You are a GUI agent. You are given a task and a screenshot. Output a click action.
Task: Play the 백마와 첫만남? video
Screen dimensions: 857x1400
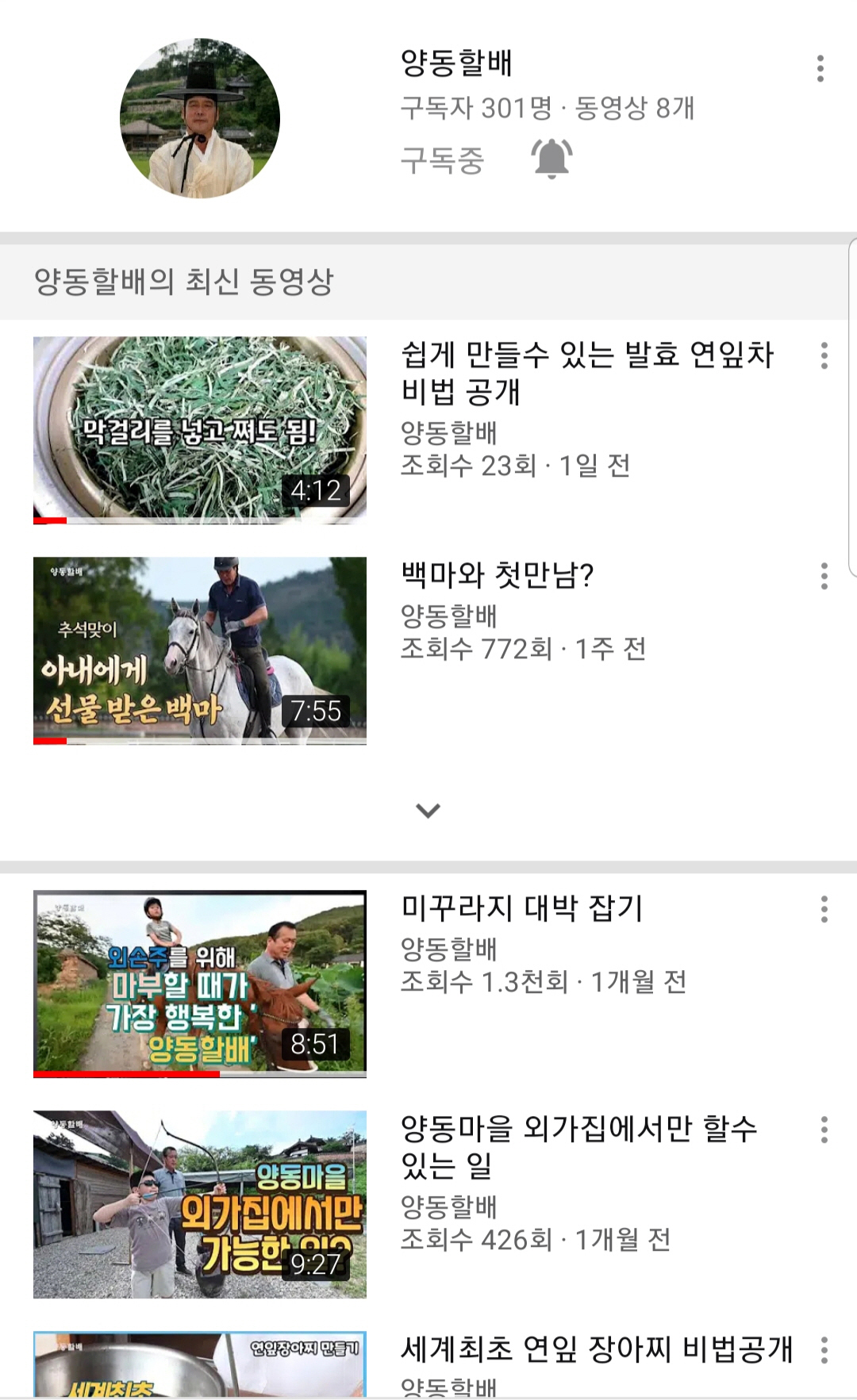click(200, 650)
